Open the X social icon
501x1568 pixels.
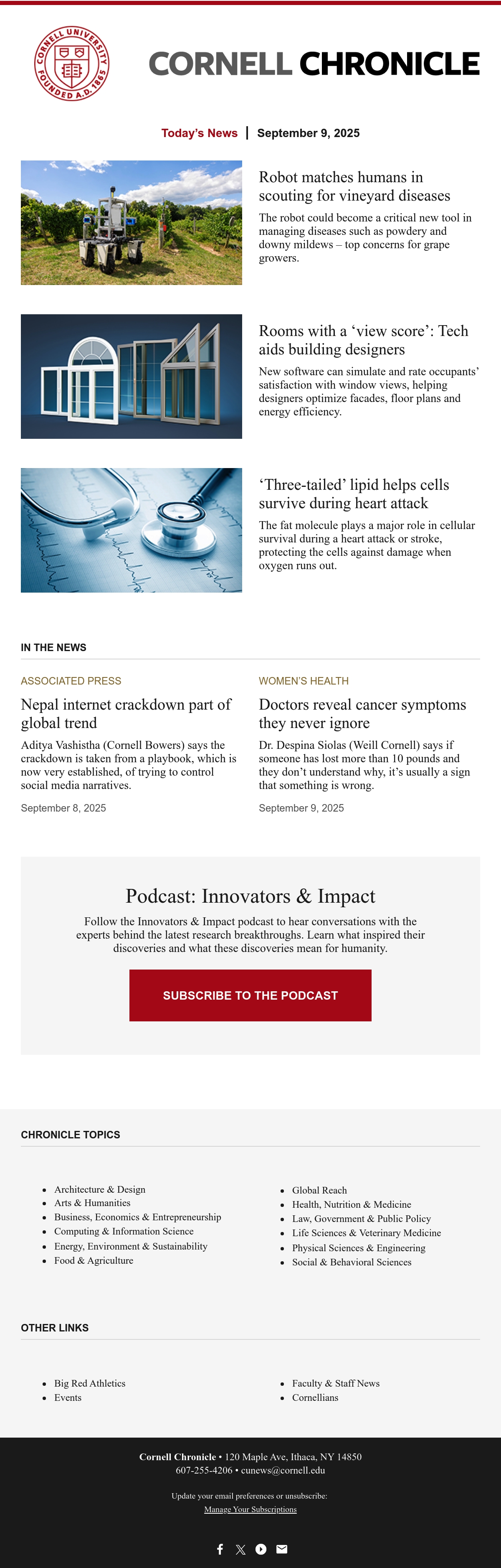[241, 1549]
